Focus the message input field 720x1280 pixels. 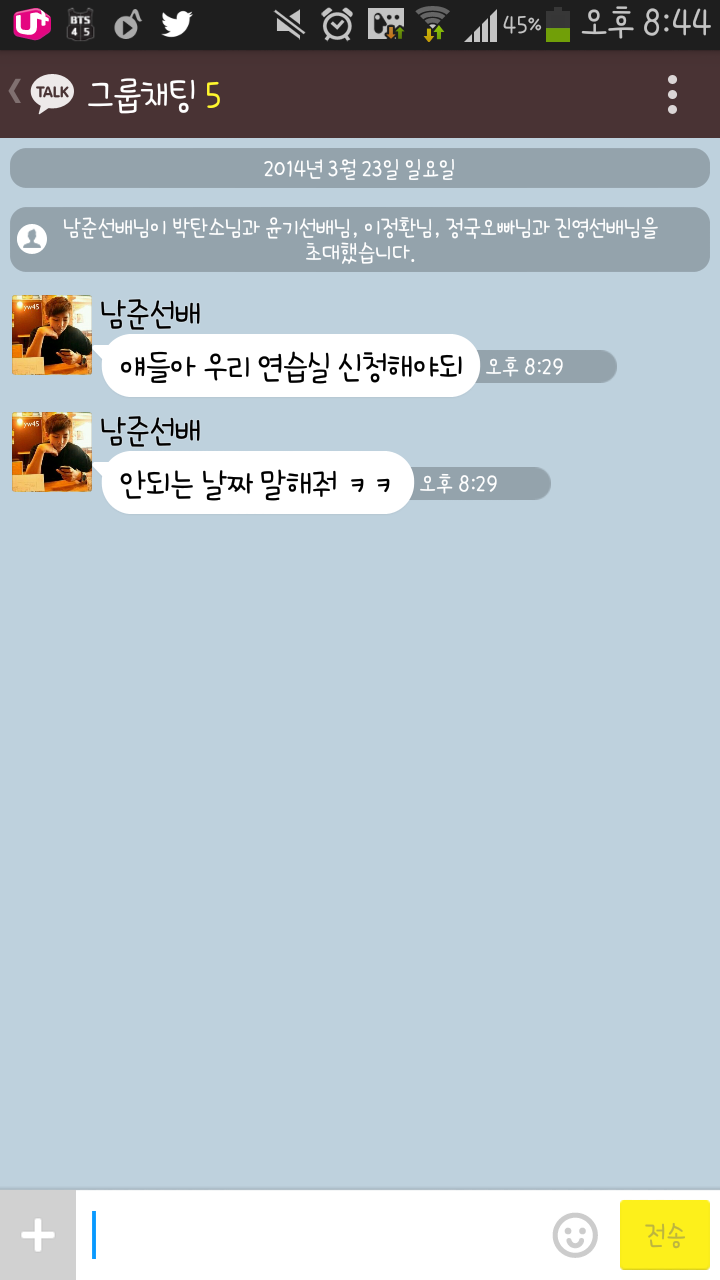(x=310, y=1236)
